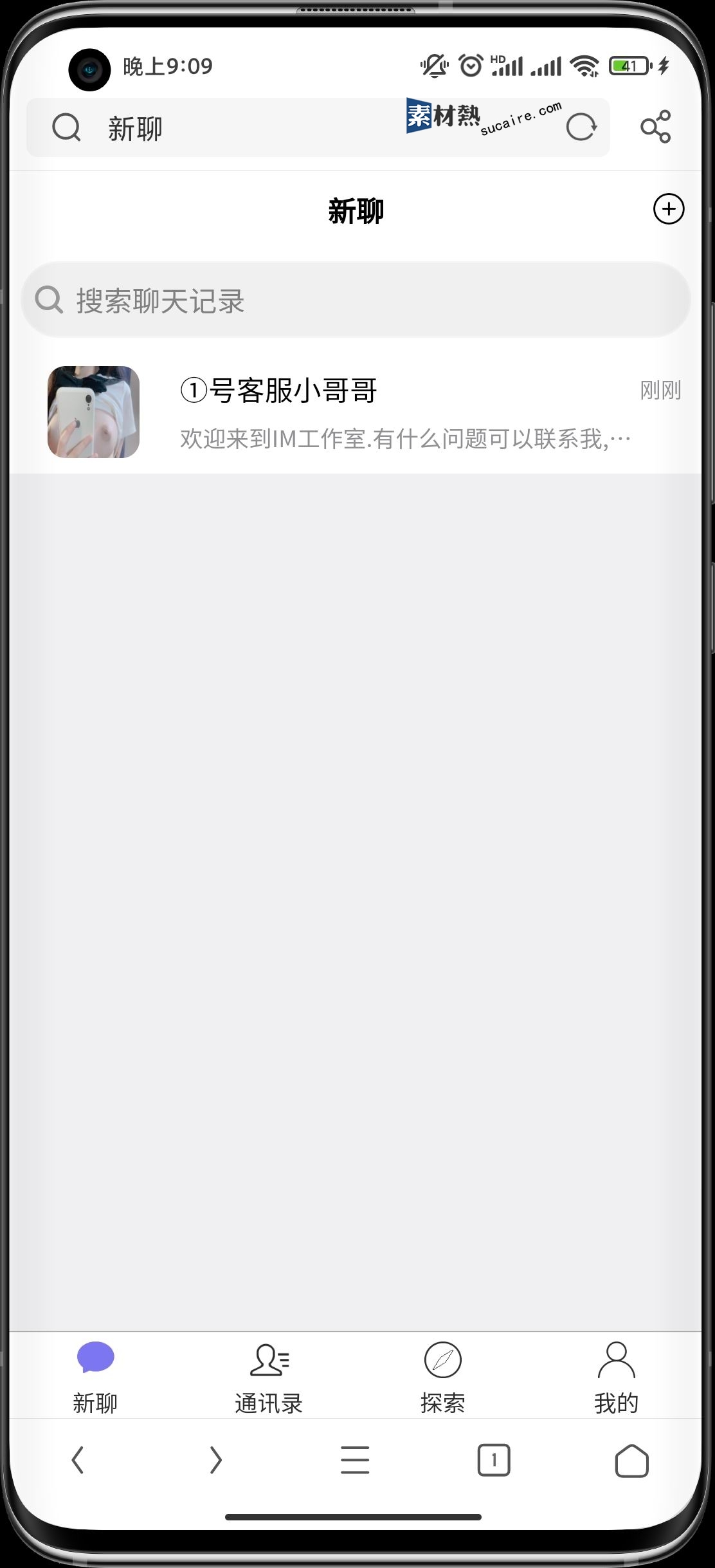Go forward with the browser forward arrow
Image resolution: width=715 pixels, height=1568 pixels.
[x=216, y=1460]
